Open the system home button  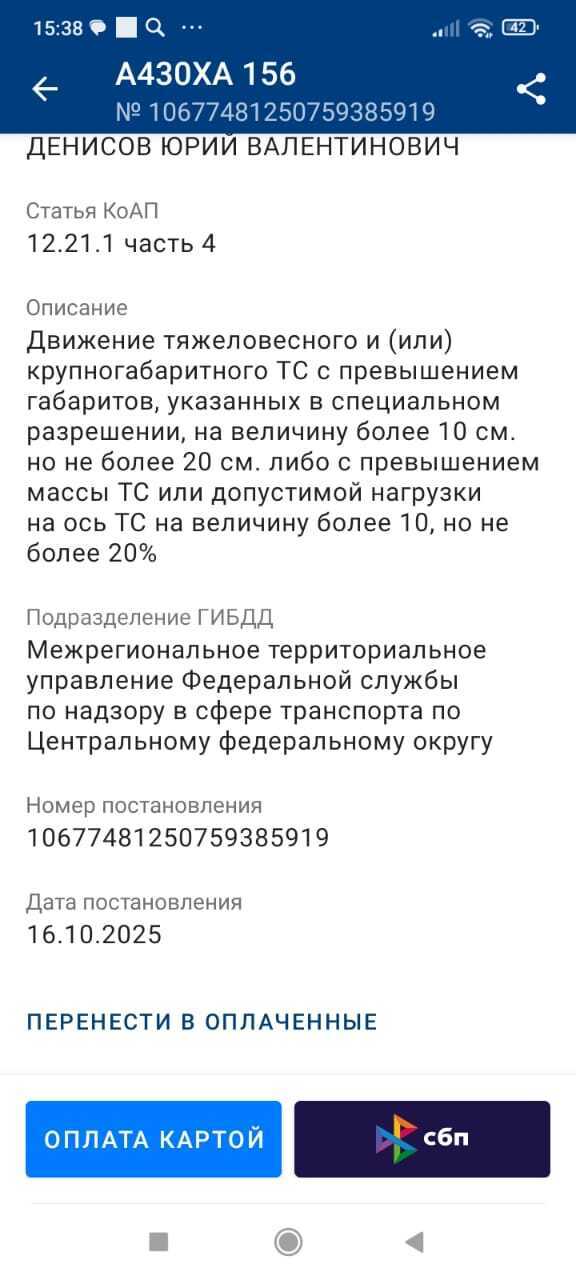288,1242
